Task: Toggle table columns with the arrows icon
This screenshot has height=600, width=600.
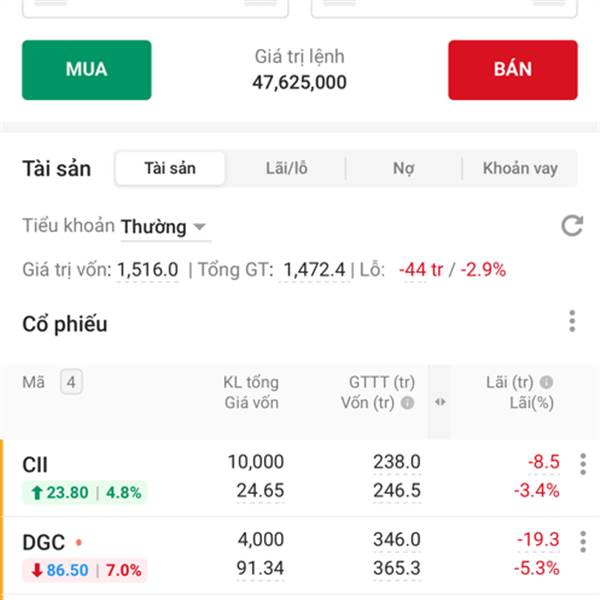Action: [x=440, y=402]
